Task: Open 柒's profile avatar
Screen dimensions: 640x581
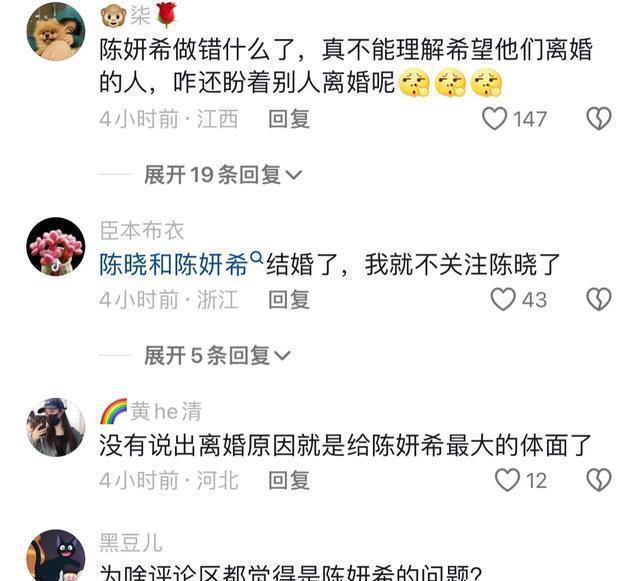Action: 55,31
